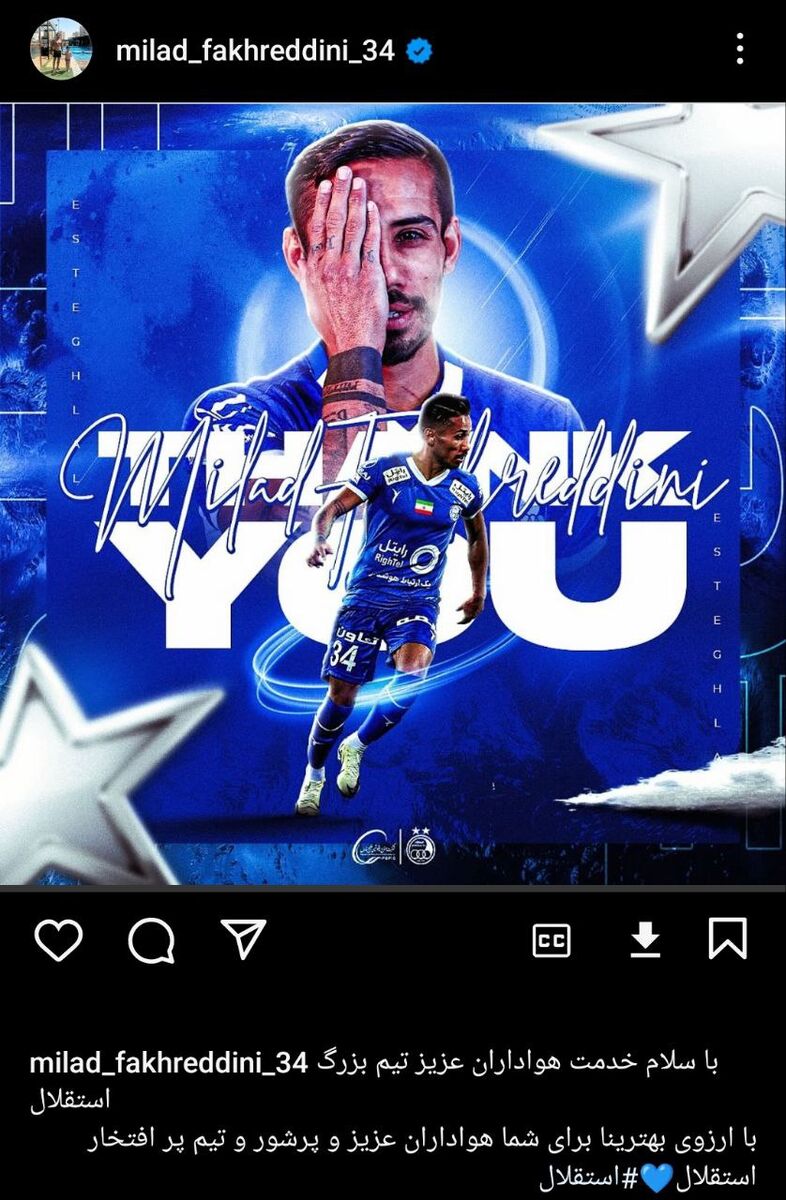
Task: Share the post via send icon
Action: click(x=243, y=940)
